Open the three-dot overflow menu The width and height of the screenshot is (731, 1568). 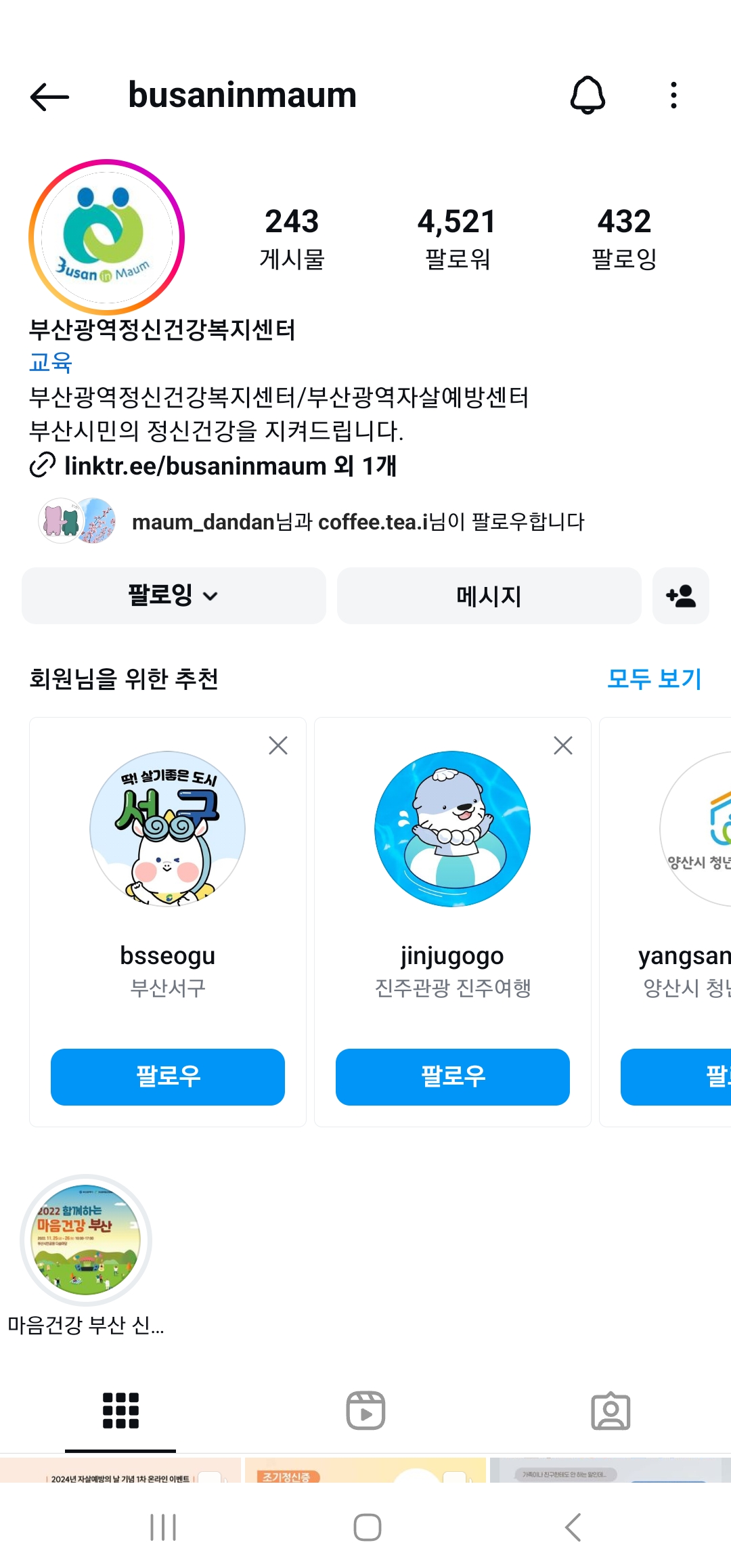click(x=673, y=95)
